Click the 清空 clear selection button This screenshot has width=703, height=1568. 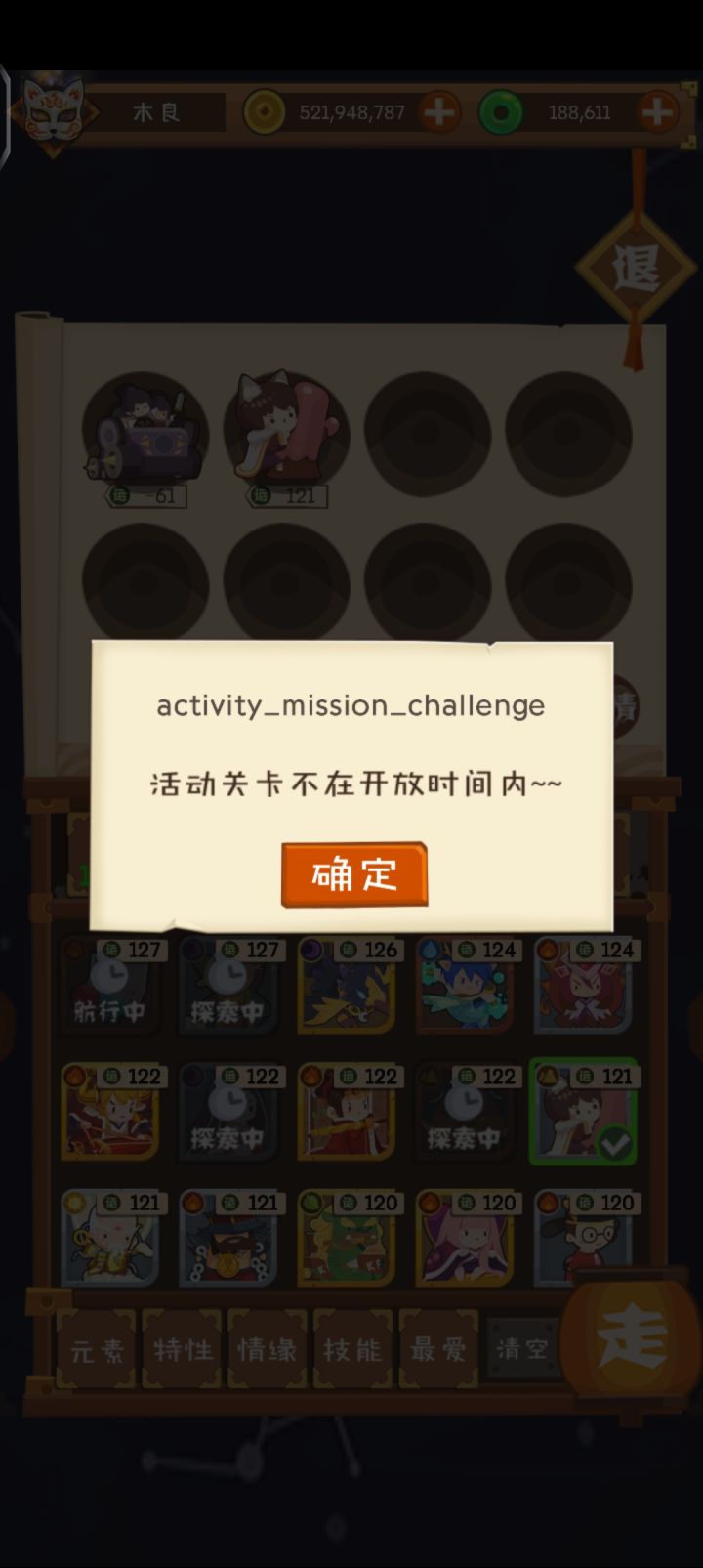pos(523,1349)
